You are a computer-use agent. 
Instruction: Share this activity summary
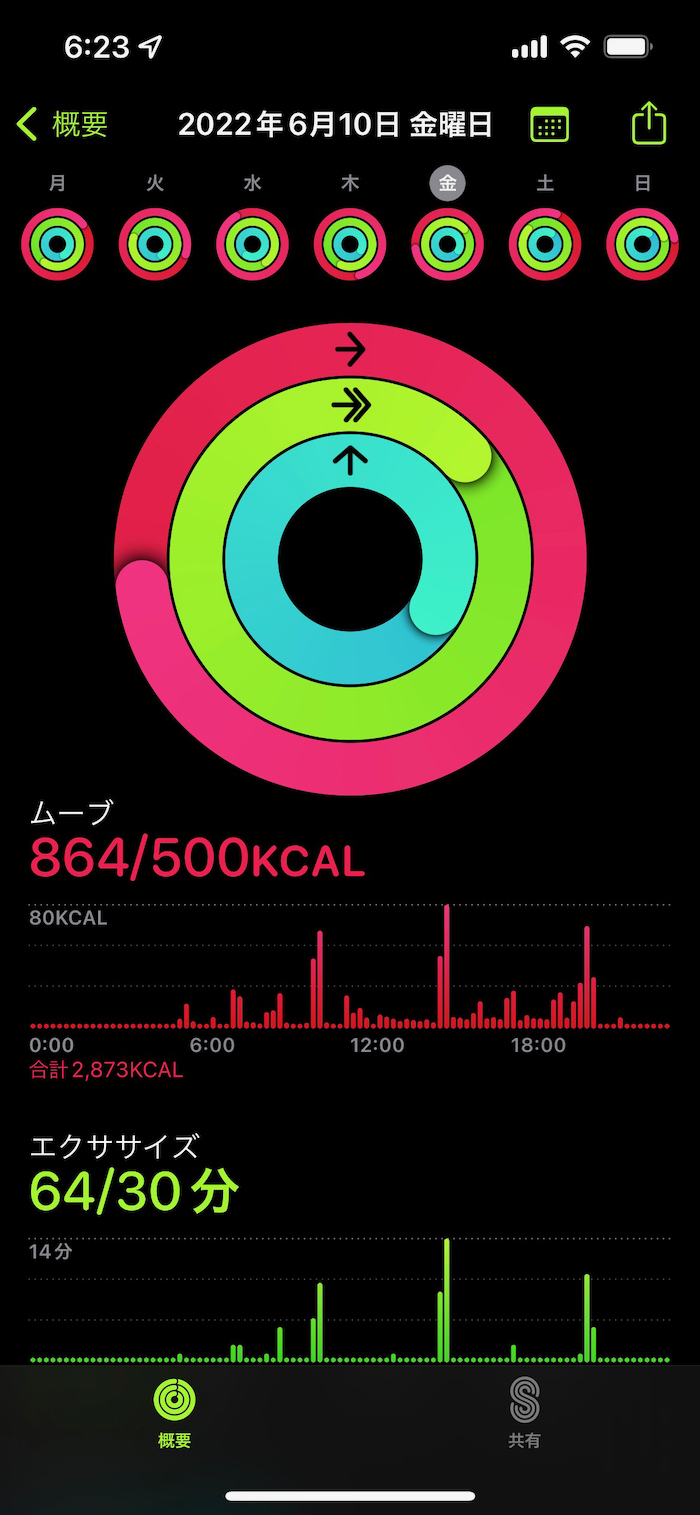[x=648, y=124]
